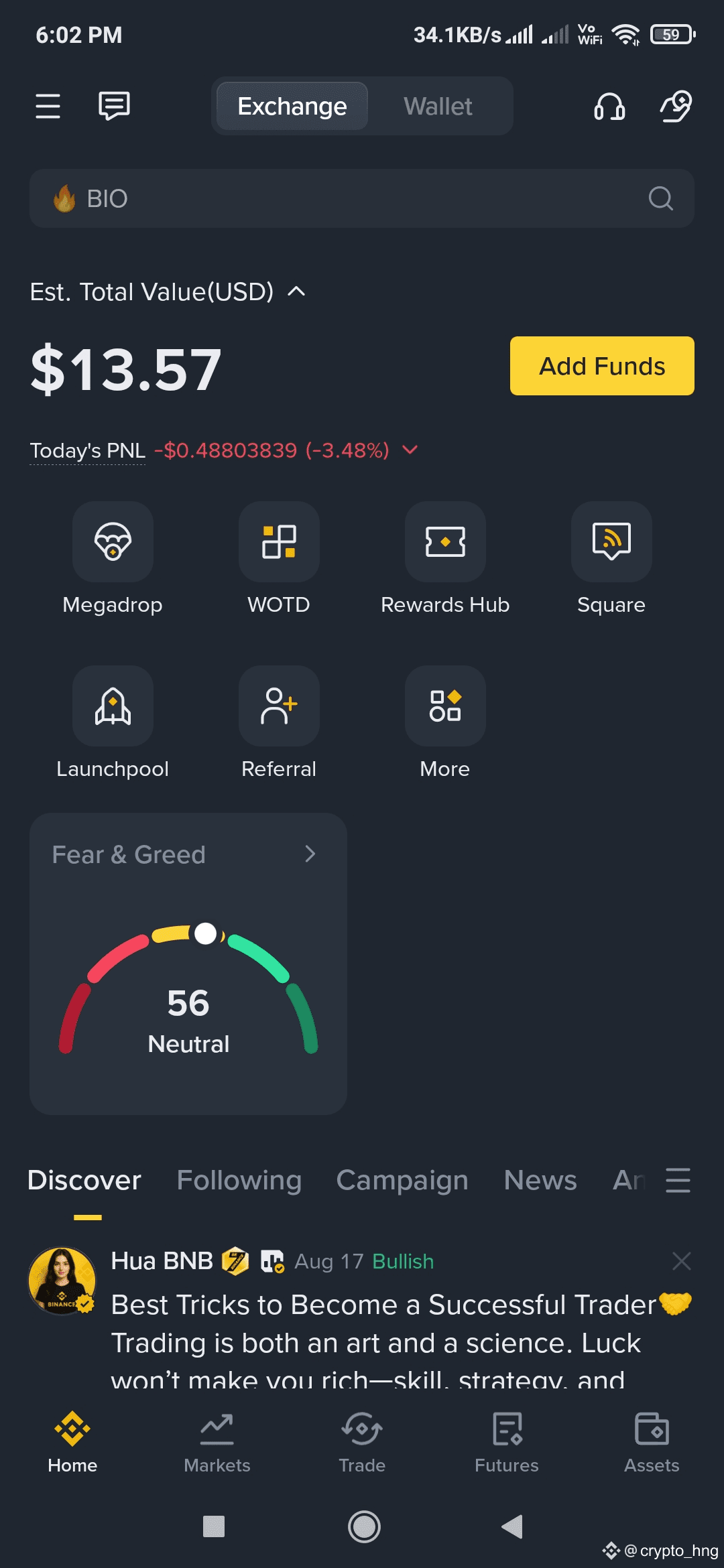
Task: Go to Rewards Hub
Action: tap(445, 559)
